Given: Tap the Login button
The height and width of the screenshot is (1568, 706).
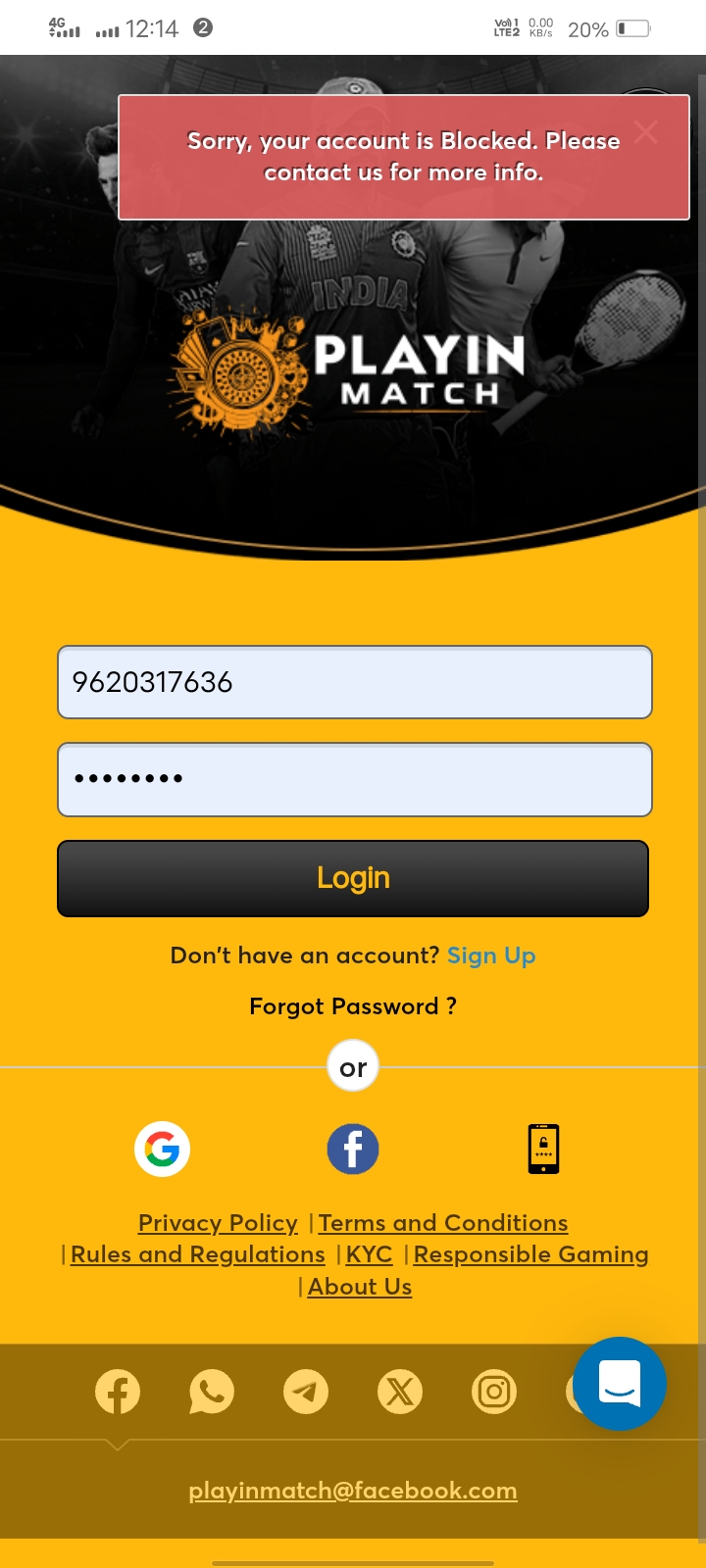Looking at the screenshot, I should [353, 878].
